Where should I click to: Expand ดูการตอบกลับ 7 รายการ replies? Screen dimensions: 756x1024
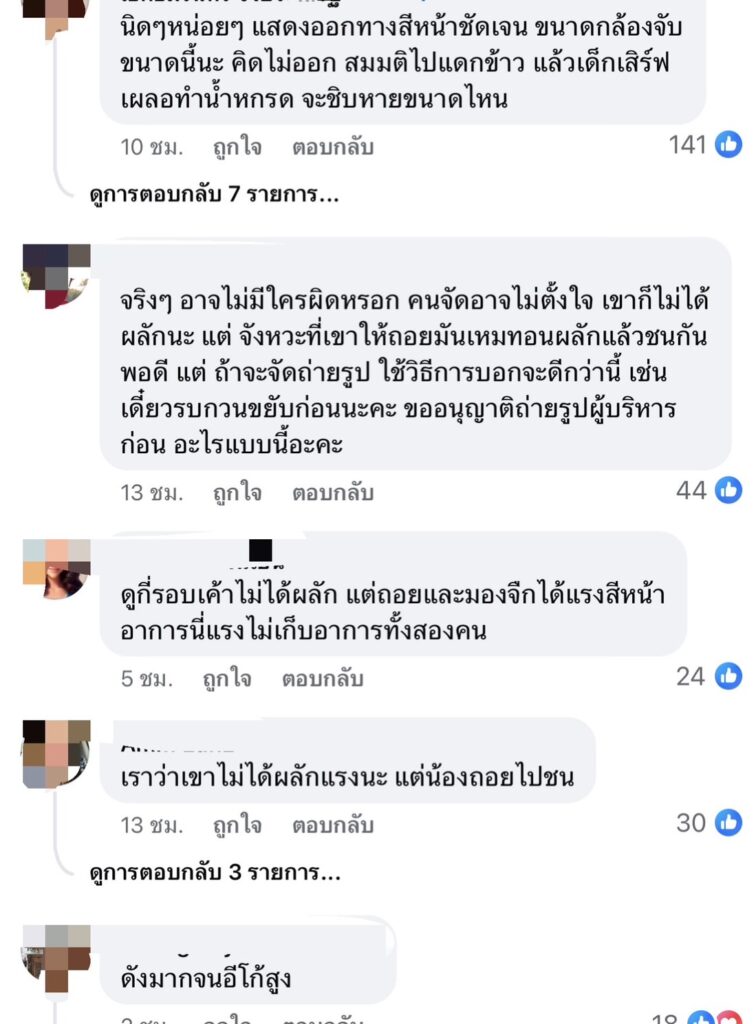(x=214, y=196)
